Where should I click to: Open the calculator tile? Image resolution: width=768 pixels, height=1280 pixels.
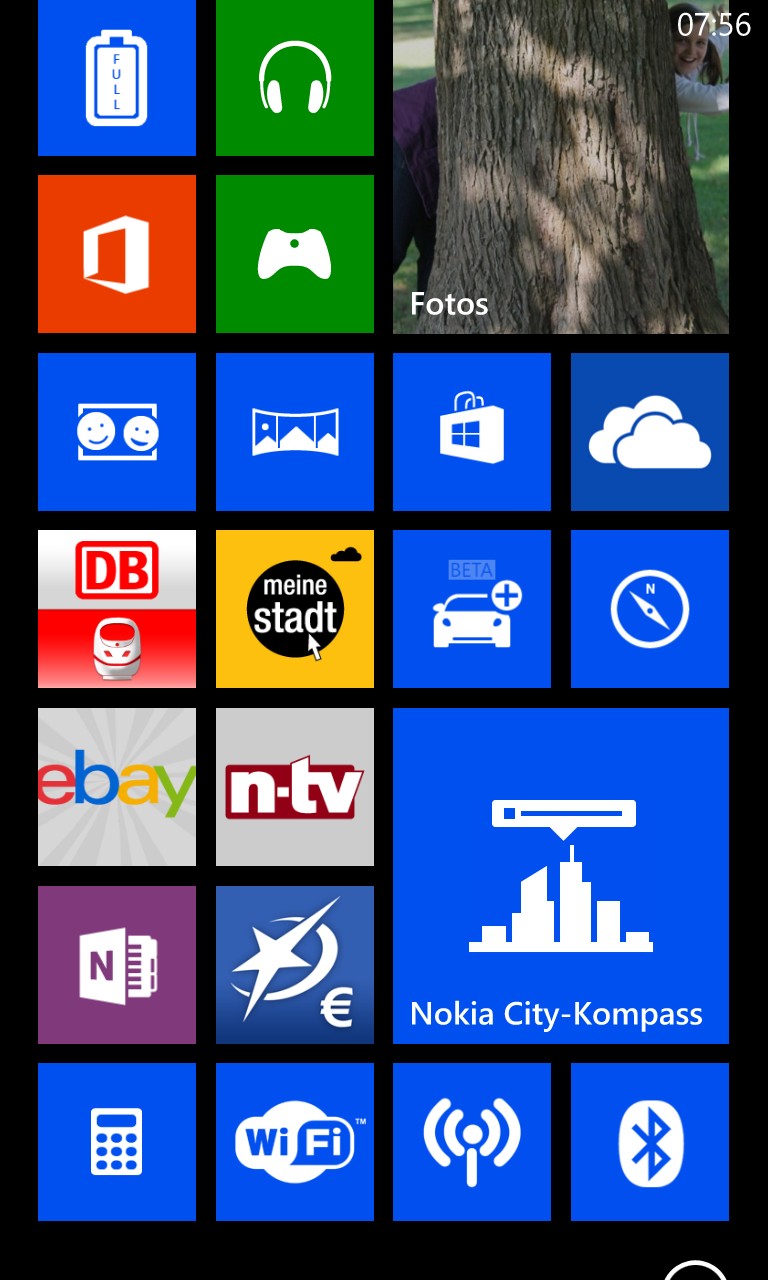click(x=117, y=1142)
